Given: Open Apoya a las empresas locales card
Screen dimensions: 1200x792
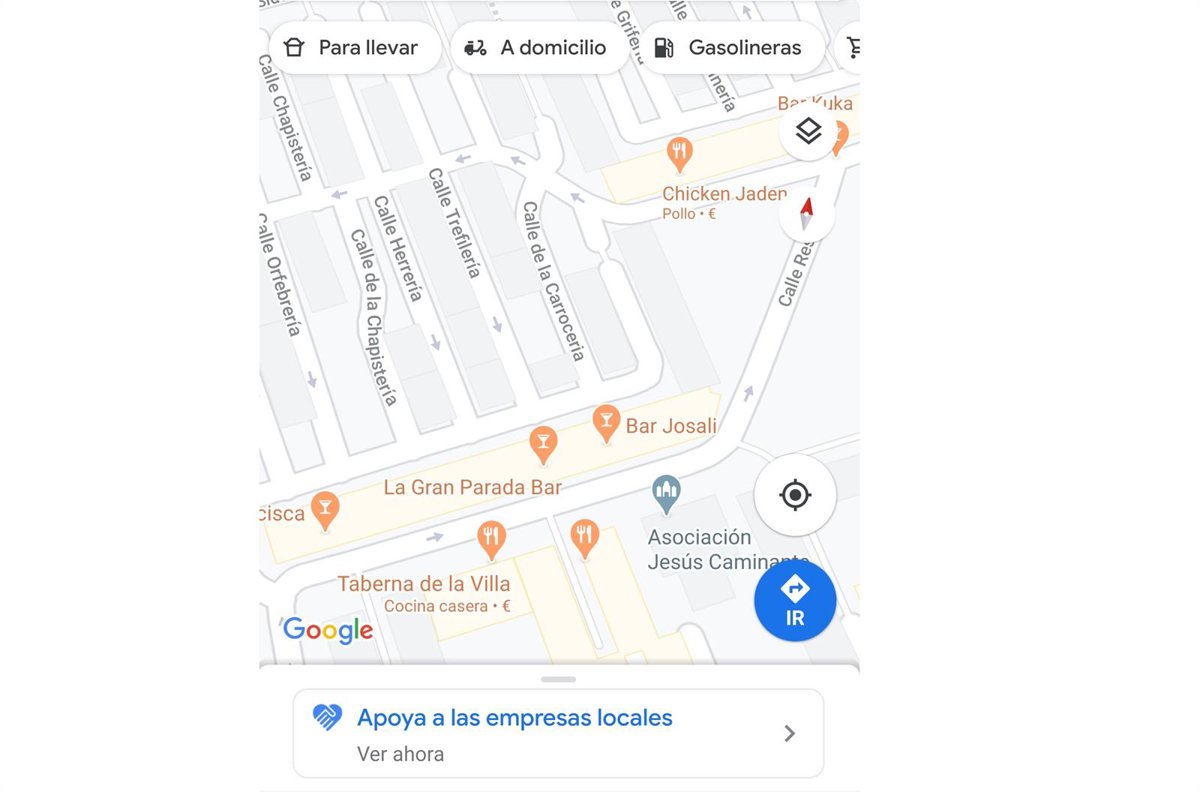Looking at the screenshot, I should [558, 733].
